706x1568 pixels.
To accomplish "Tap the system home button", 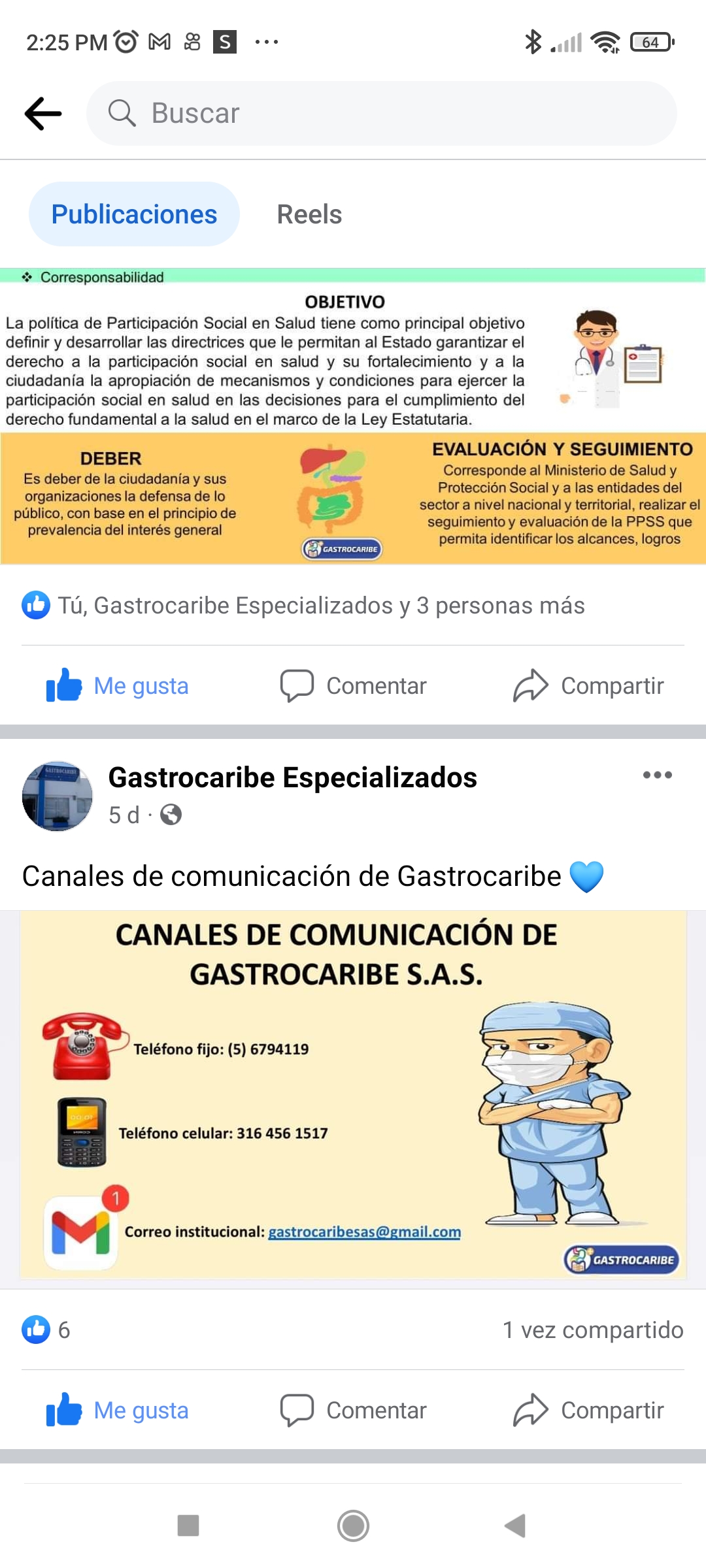I will pyautogui.click(x=353, y=1526).
